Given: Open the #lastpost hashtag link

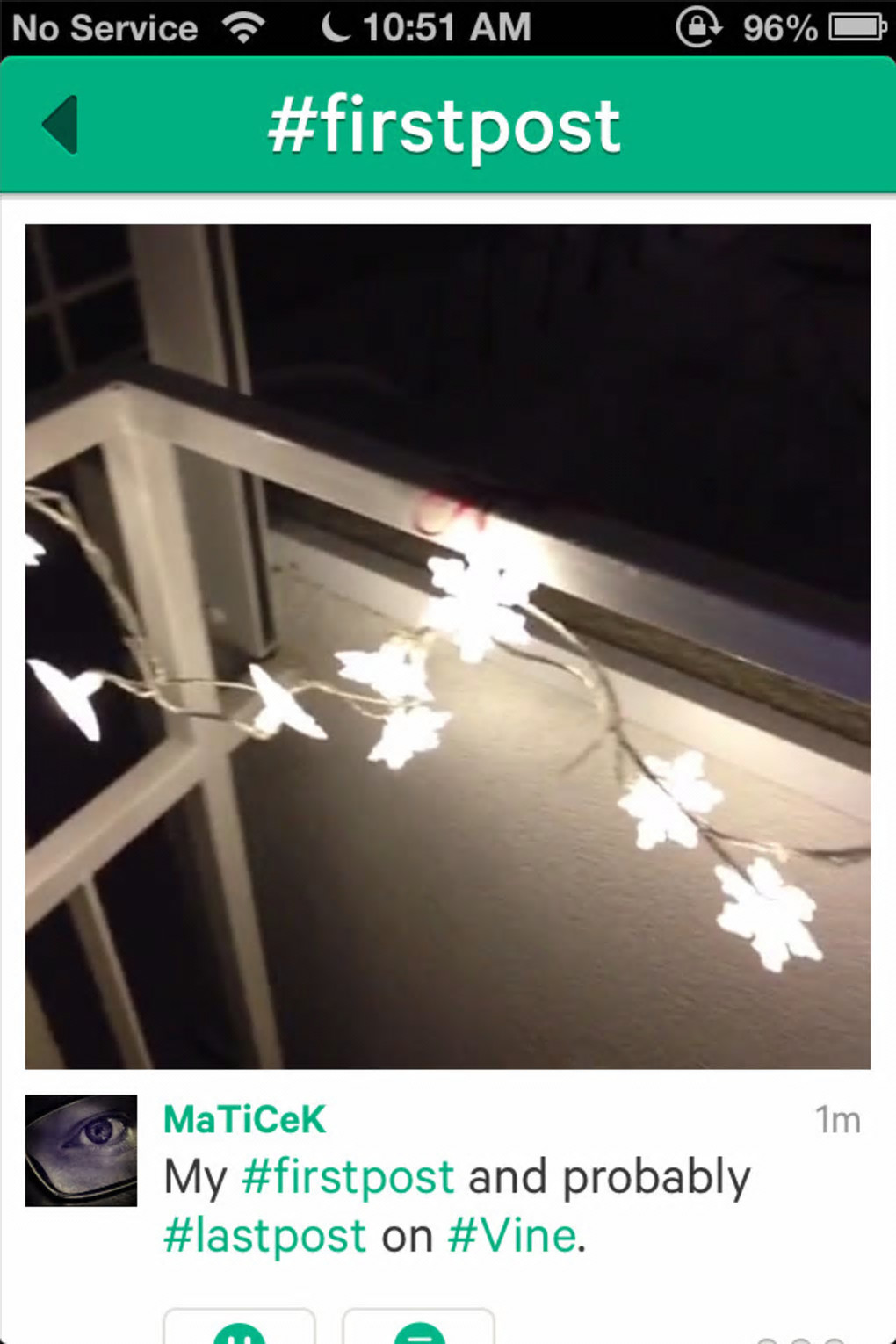Looking at the screenshot, I should point(265,1236).
